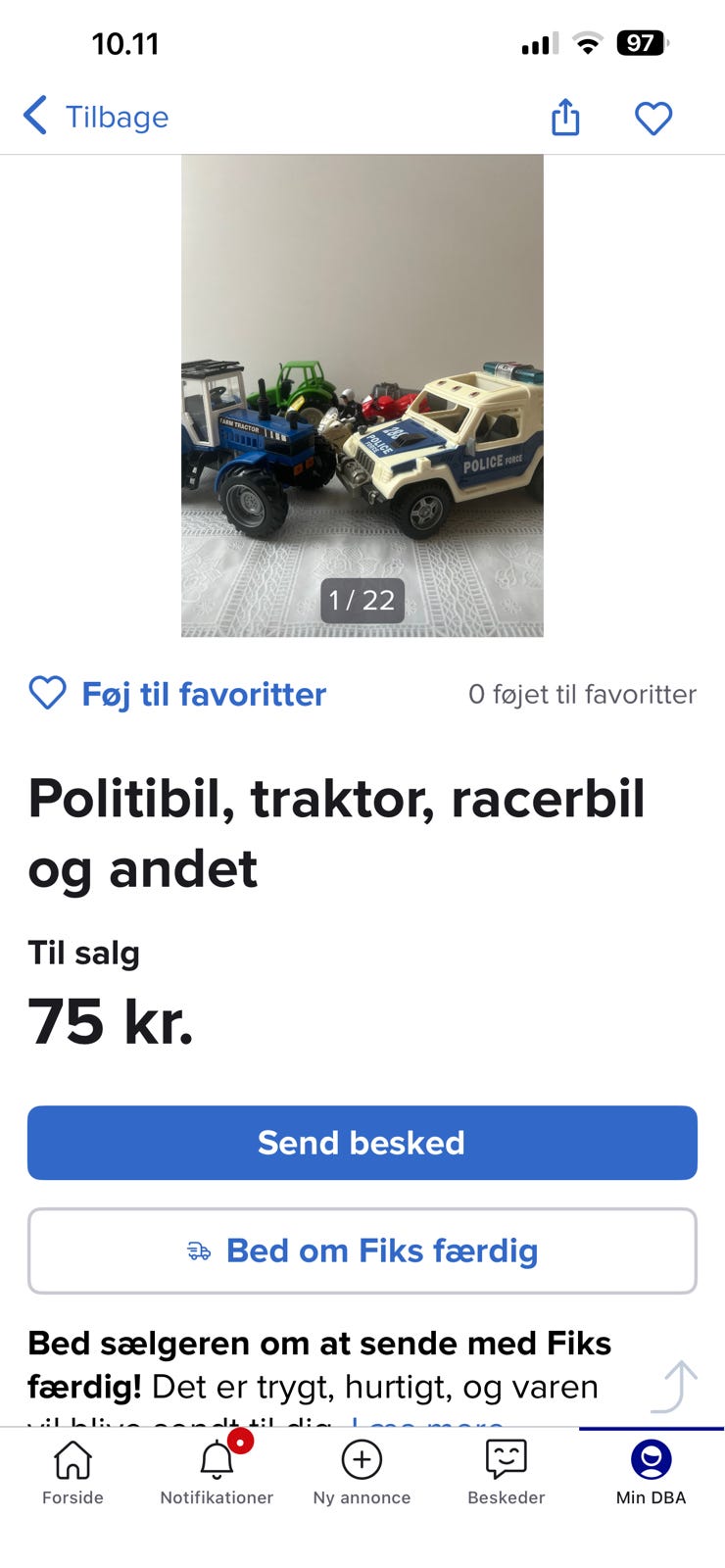Toggle the heart favorite icon in the top bar

[653, 117]
